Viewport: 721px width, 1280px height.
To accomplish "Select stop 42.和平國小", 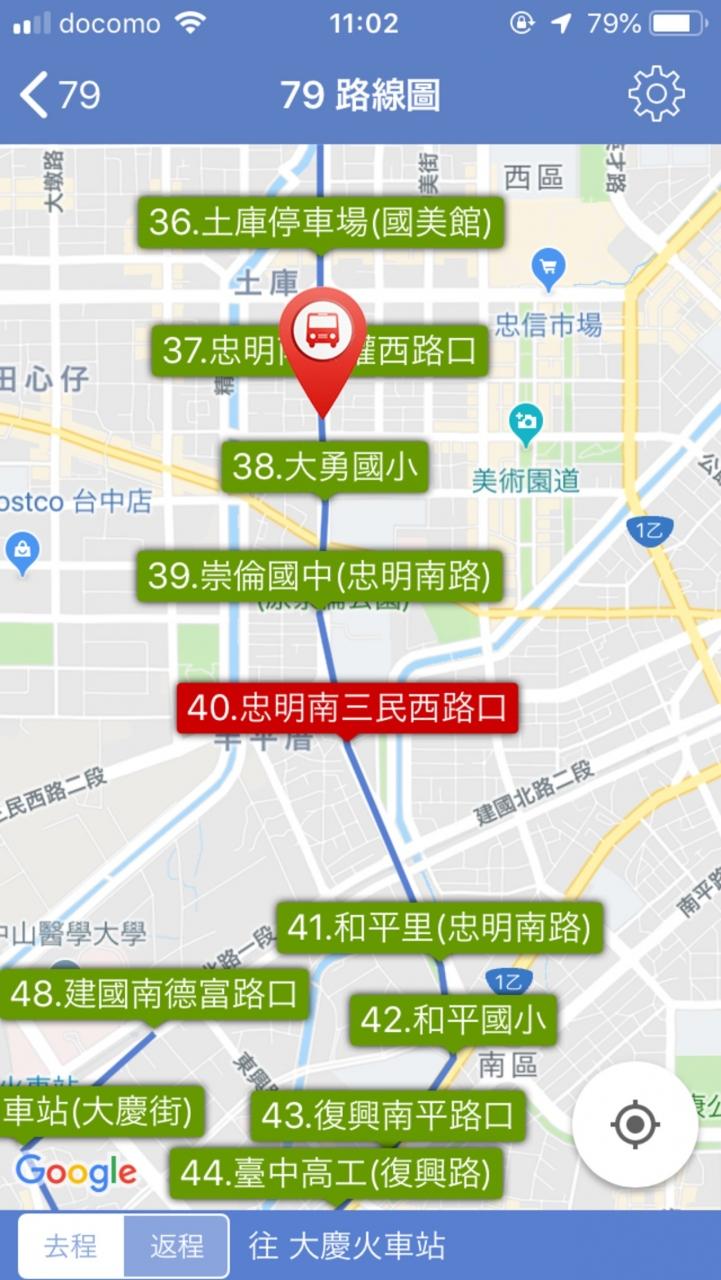I will (x=453, y=1020).
